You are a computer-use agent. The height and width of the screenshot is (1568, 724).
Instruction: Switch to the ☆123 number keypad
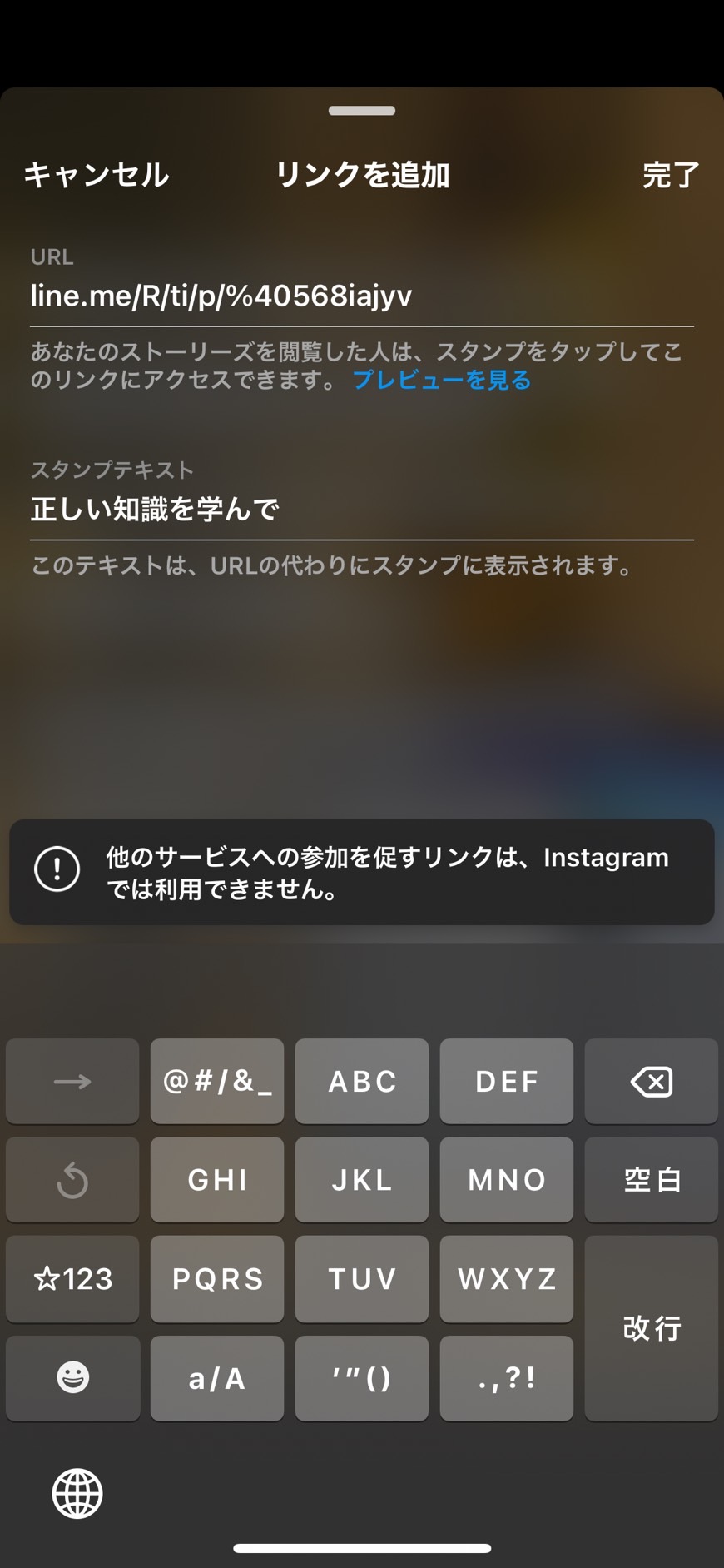(72, 1278)
